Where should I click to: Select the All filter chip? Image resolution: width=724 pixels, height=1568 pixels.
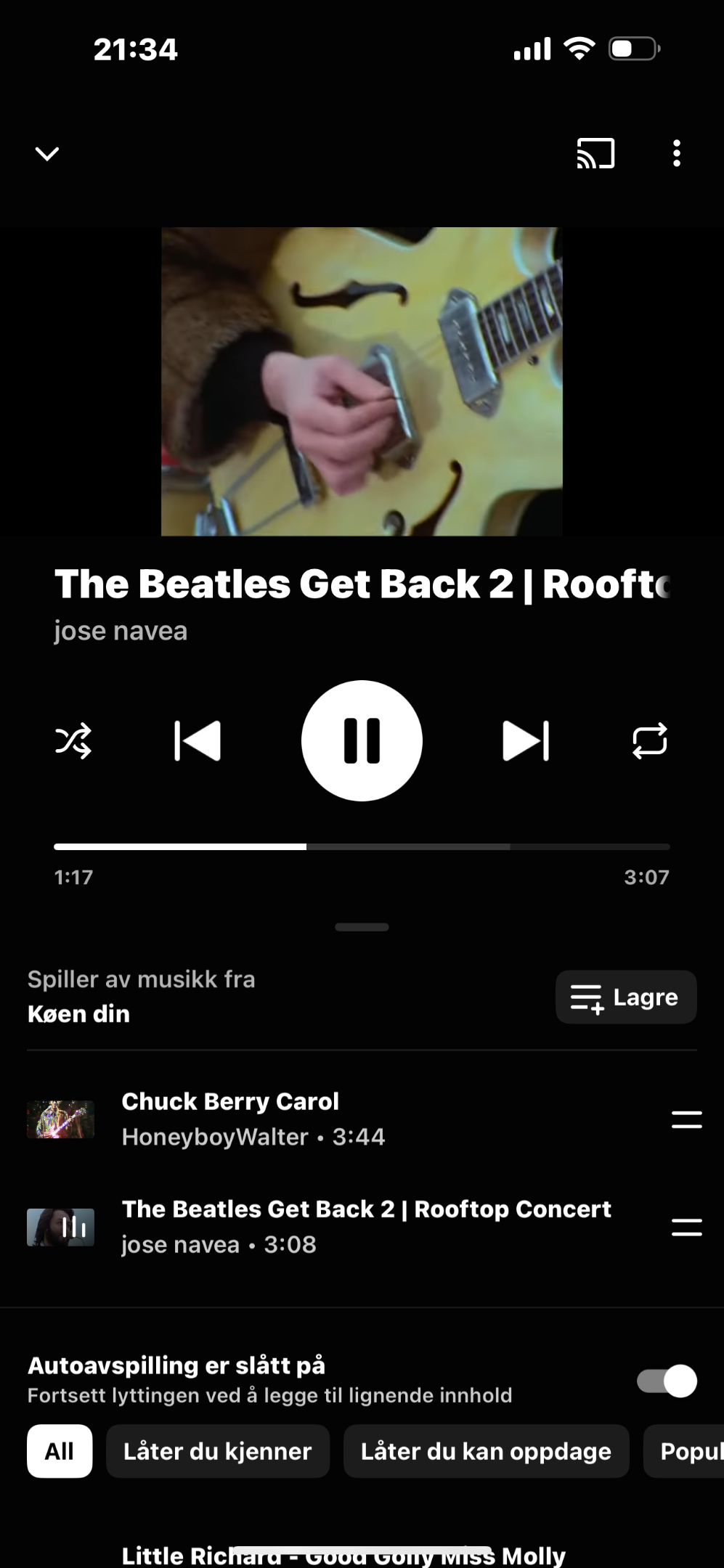[x=60, y=1451]
